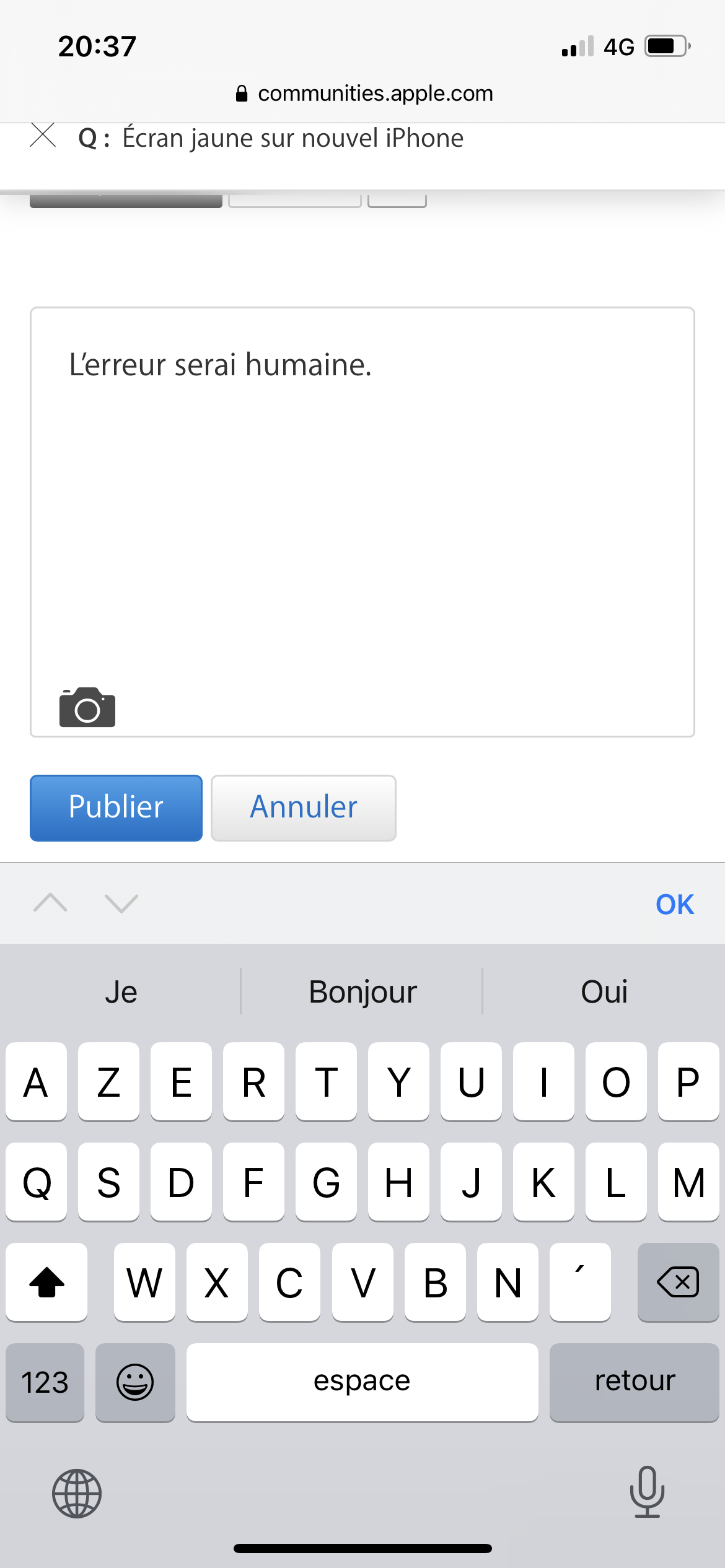The image size is (725, 1568).
Task: Insert the suggestion "Je"
Action: point(121,992)
